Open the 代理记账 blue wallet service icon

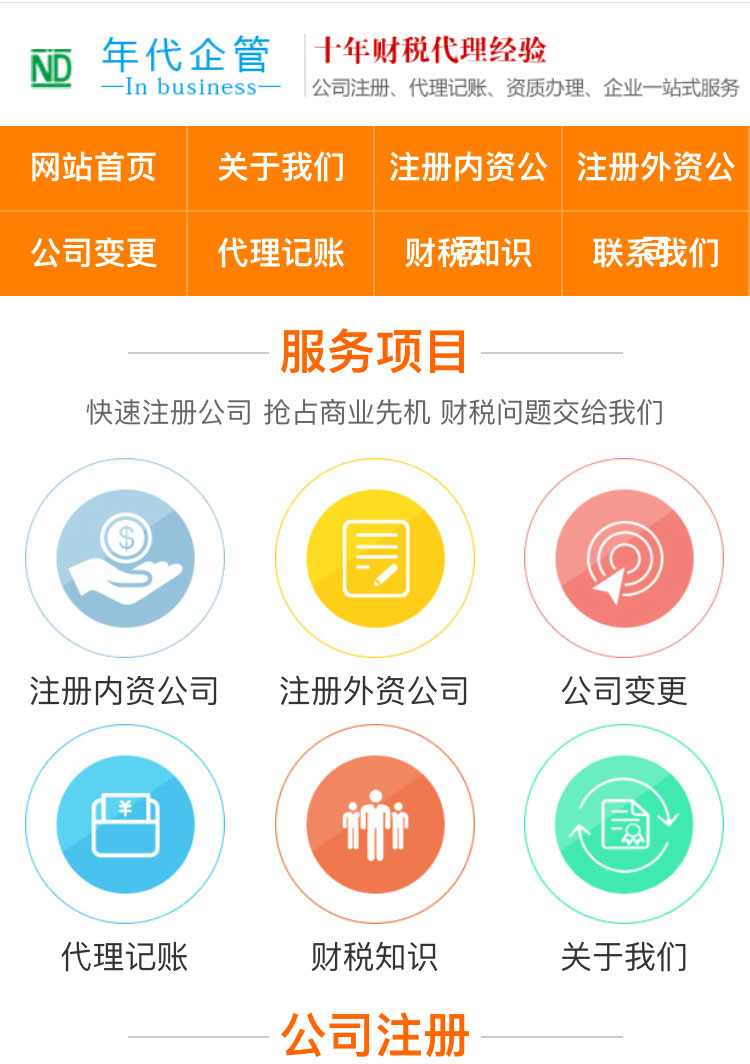[x=125, y=824]
